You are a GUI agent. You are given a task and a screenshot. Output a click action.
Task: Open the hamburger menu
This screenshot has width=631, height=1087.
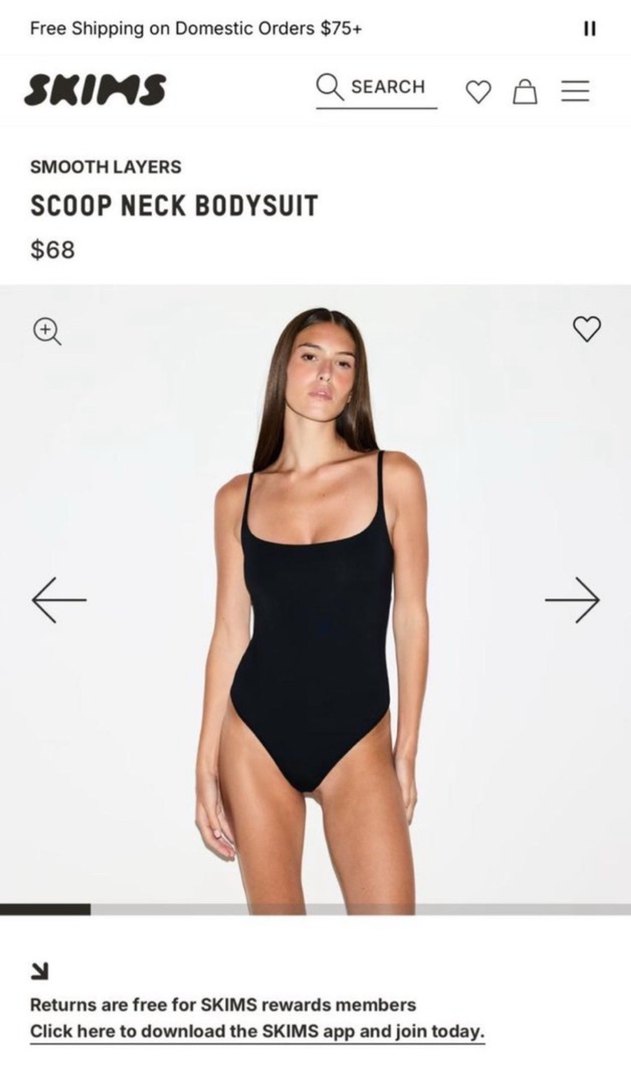click(574, 91)
